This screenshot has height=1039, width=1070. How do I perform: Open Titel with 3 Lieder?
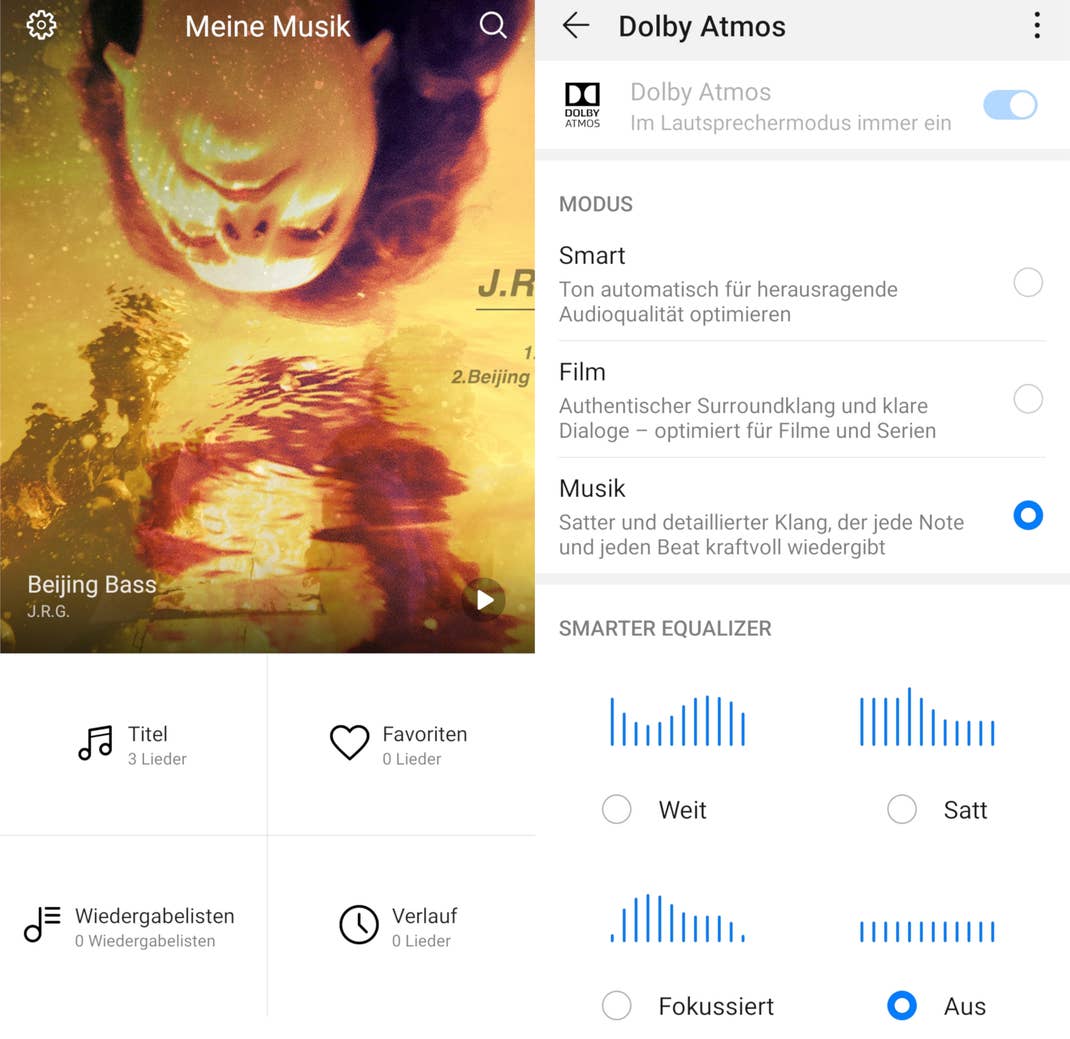133,744
